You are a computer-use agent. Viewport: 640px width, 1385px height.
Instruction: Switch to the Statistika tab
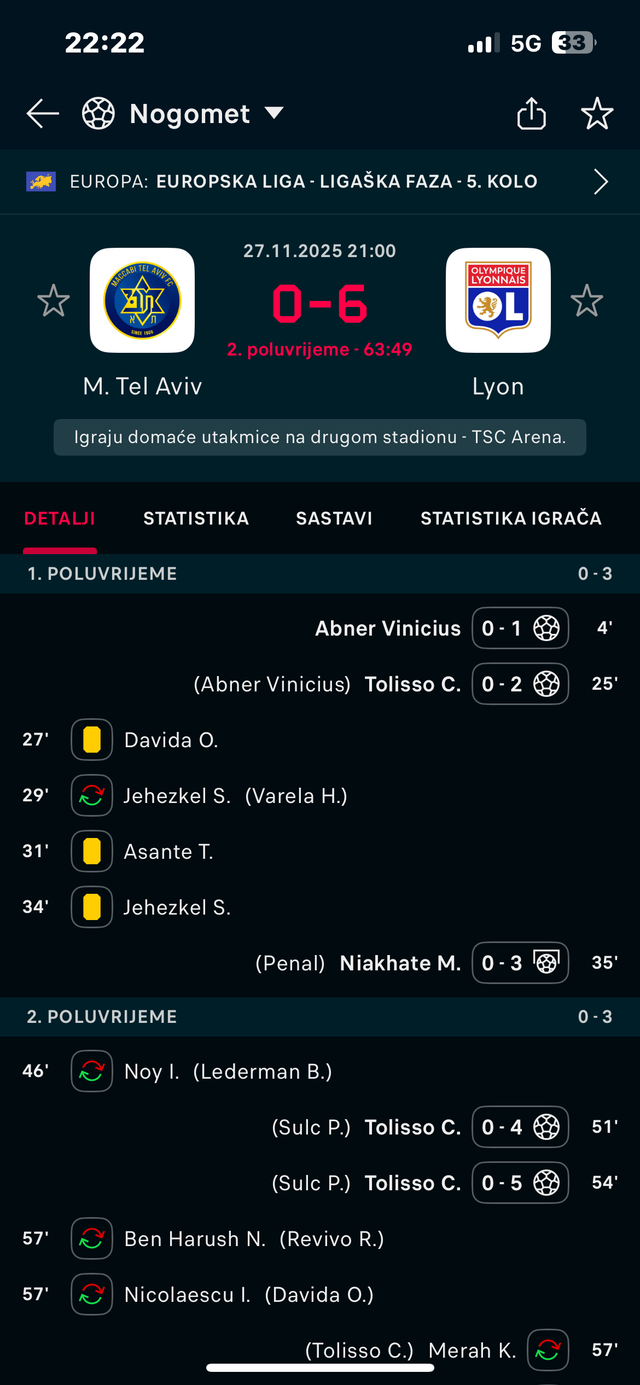tap(196, 518)
